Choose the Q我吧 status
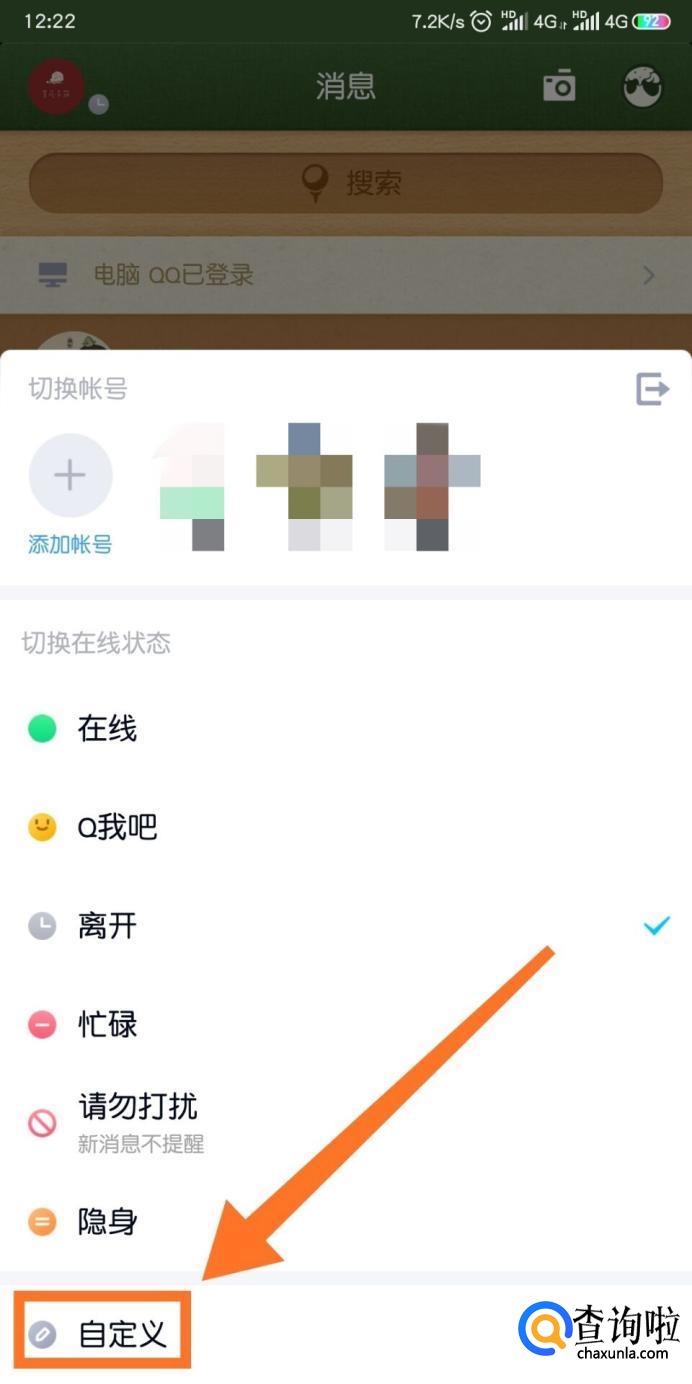The image size is (692, 1384). 346,827
